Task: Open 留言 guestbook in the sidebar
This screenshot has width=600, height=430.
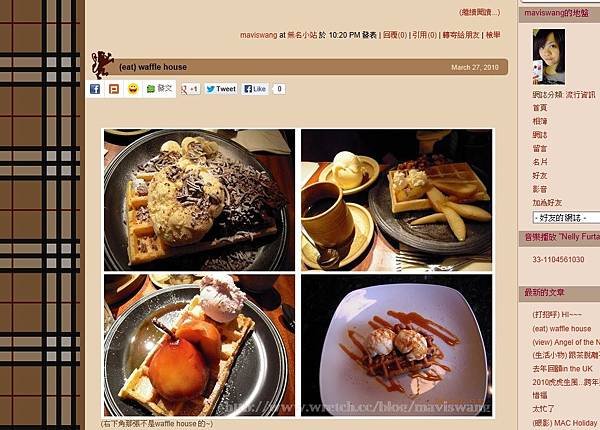Action: (540, 148)
